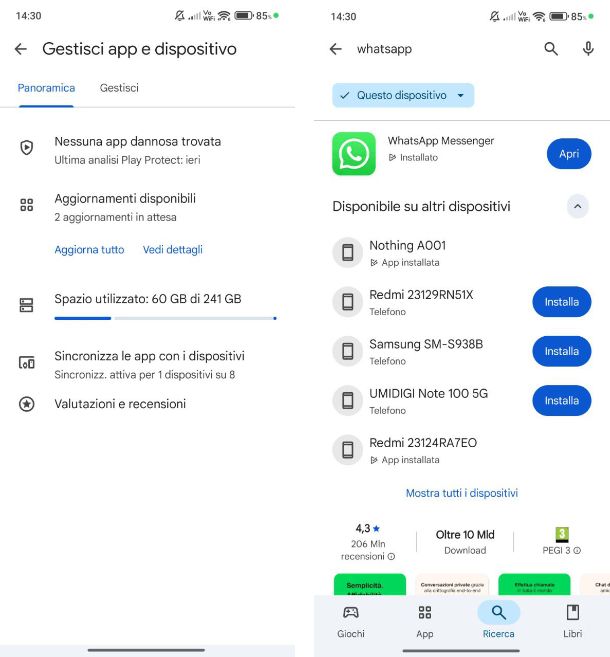Switch to the Gestisci tab
Screen dimensions: 610x657
[x=119, y=88]
